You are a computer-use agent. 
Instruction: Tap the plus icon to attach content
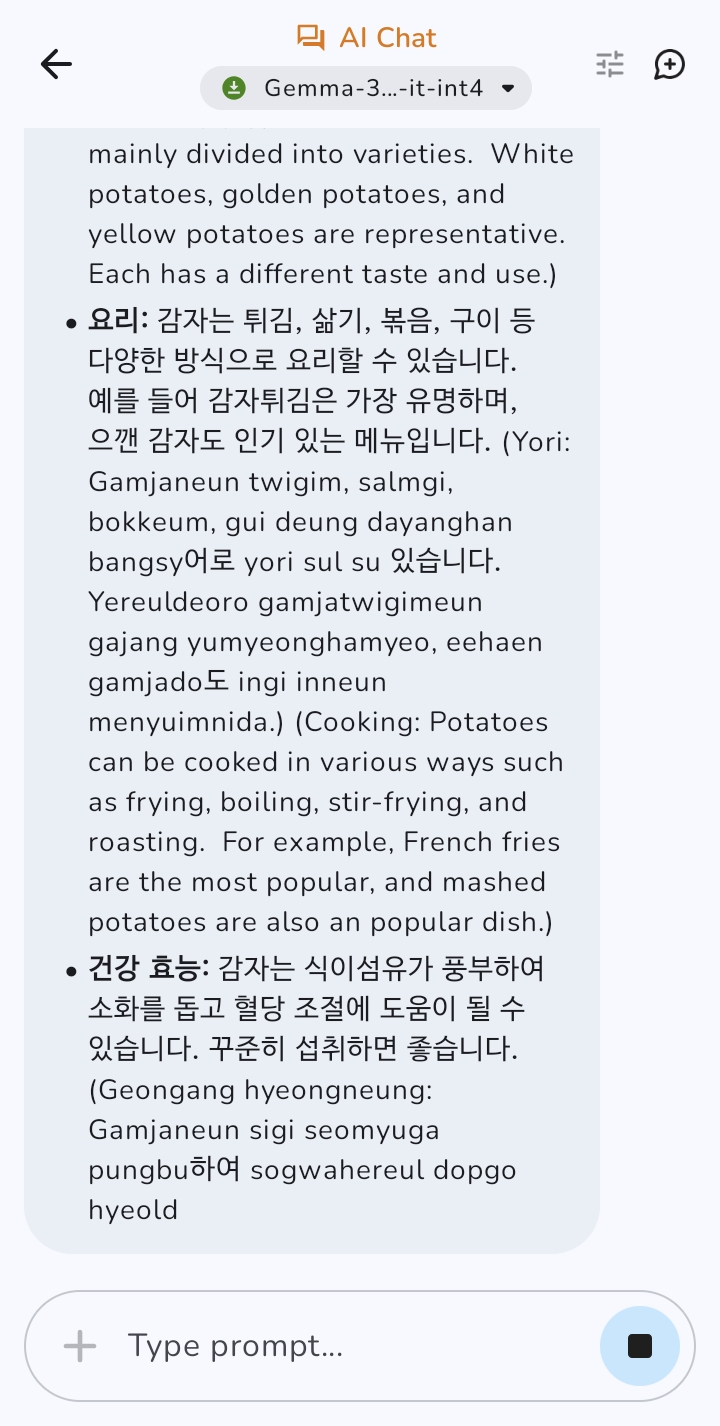(x=80, y=1346)
